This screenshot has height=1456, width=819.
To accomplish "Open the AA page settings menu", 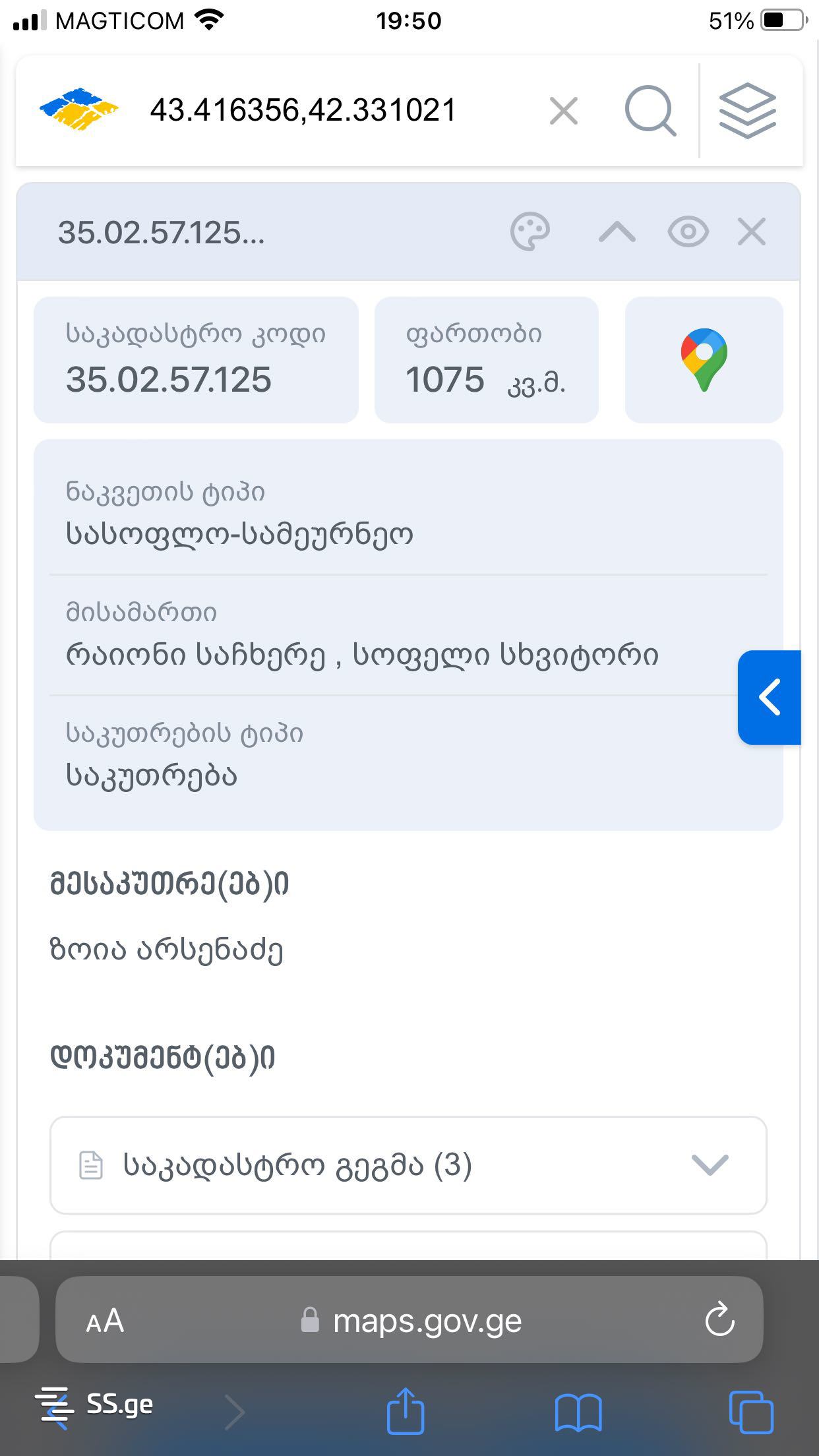I will click(x=105, y=1321).
